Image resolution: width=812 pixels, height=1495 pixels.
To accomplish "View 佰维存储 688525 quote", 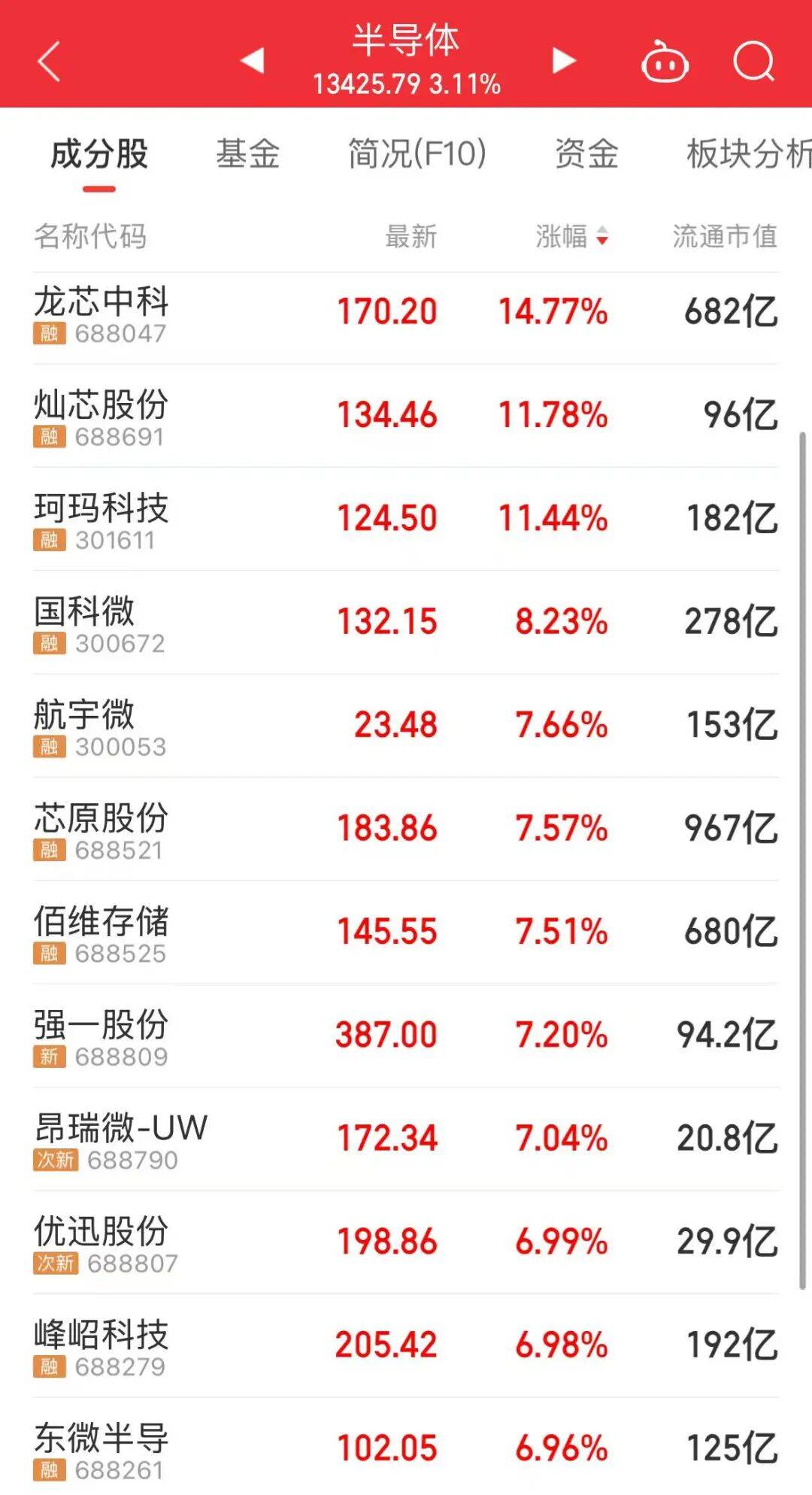I will [x=406, y=932].
